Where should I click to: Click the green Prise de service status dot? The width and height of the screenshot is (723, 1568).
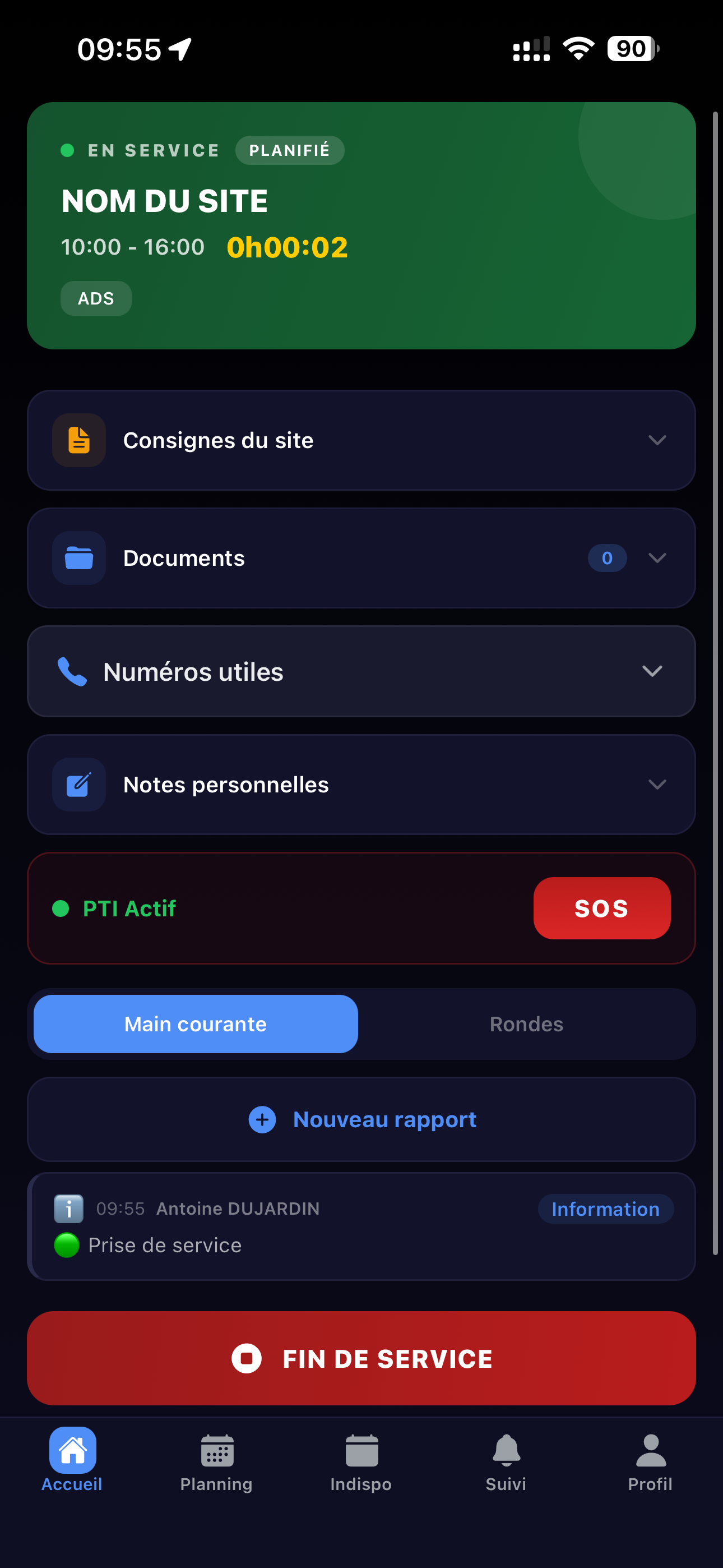(67, 1246)
